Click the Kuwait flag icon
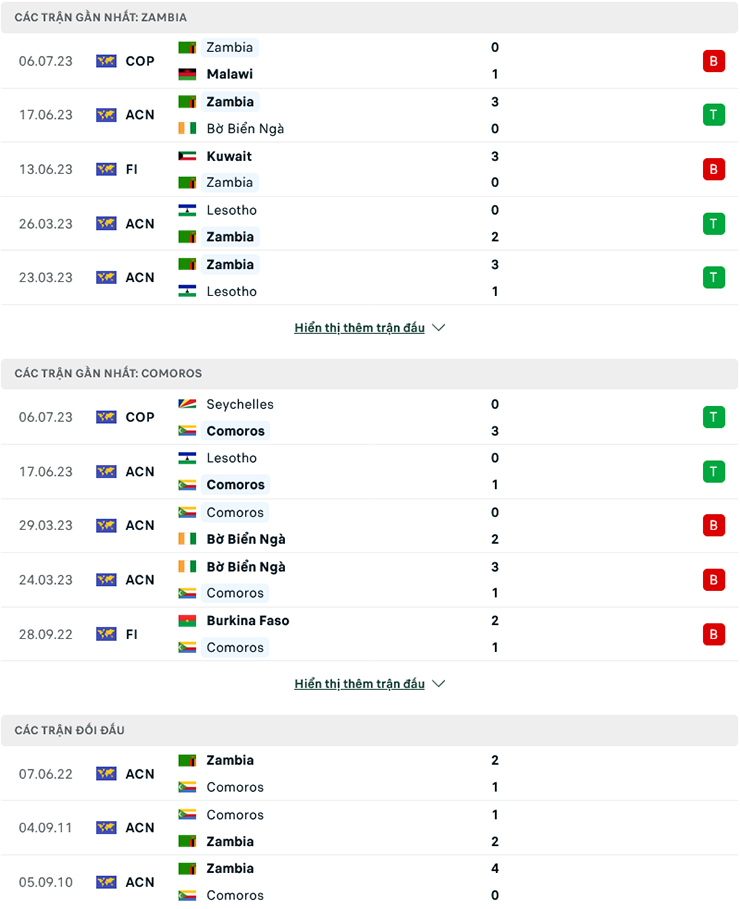The width and height of the screenshot is (740, 909). pyautogui.click(x=188, y=156)
